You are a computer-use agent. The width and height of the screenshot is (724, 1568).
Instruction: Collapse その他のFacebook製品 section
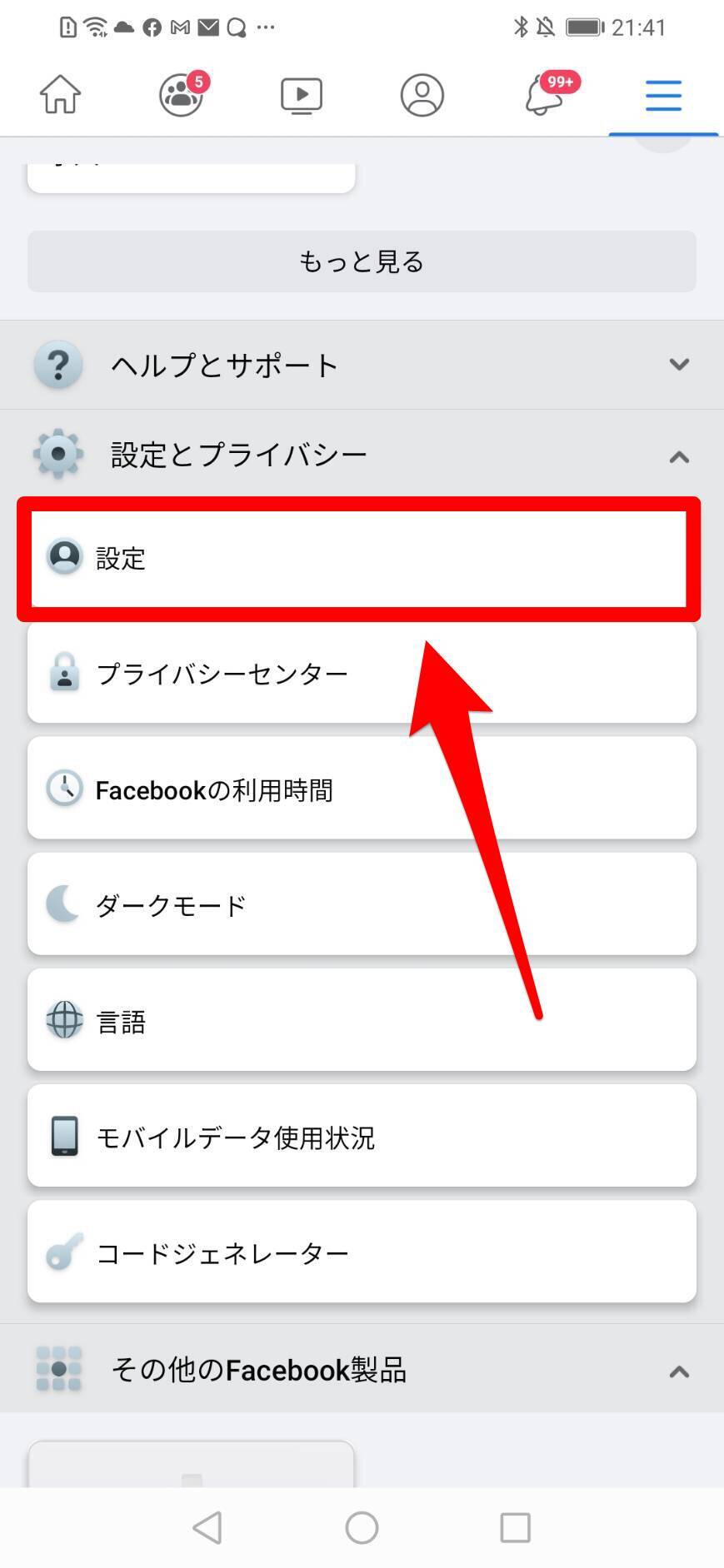pos(362,1369)
